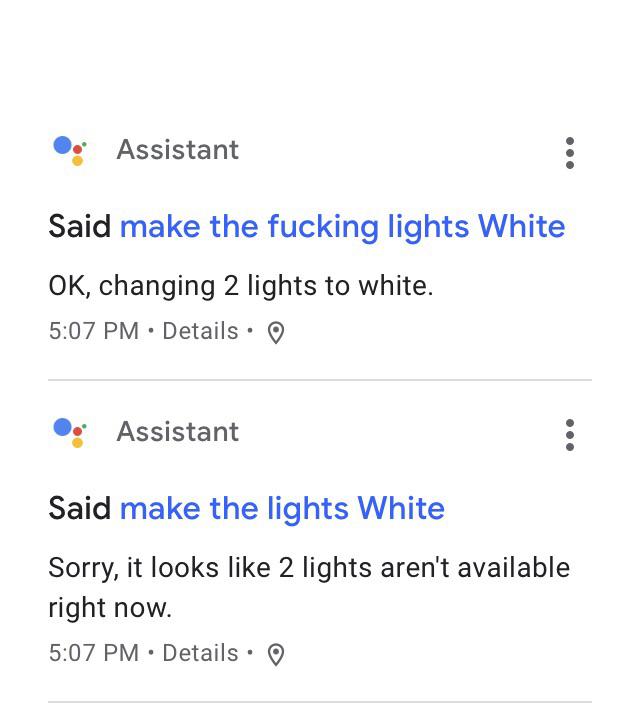640x707 pixels.
Task: View Details for 'OK, changing 2 lights' entry
Action: point(200,331)
